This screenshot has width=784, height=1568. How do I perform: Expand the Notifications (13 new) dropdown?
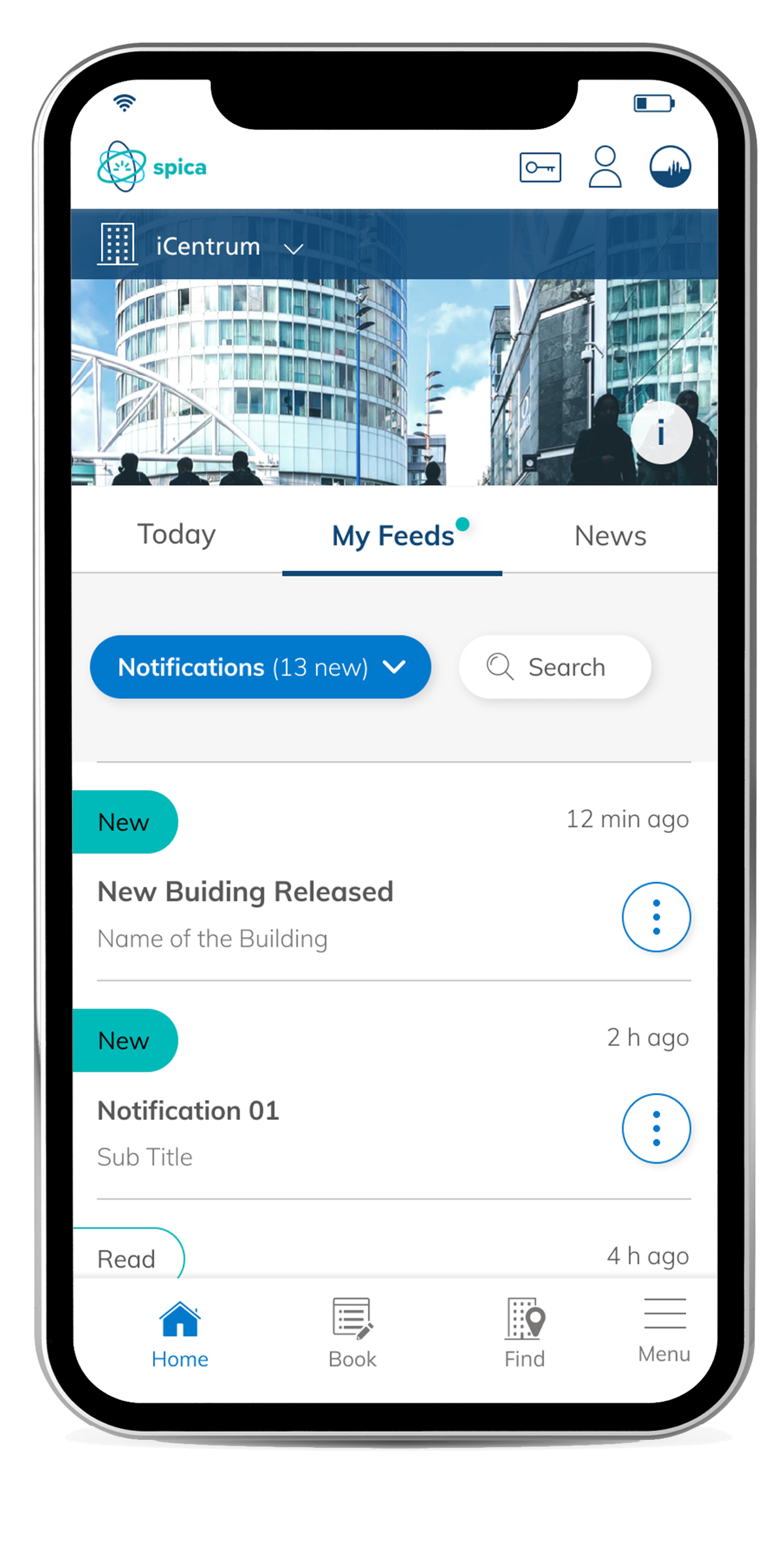pyautogui.click(x=260, y=667)
